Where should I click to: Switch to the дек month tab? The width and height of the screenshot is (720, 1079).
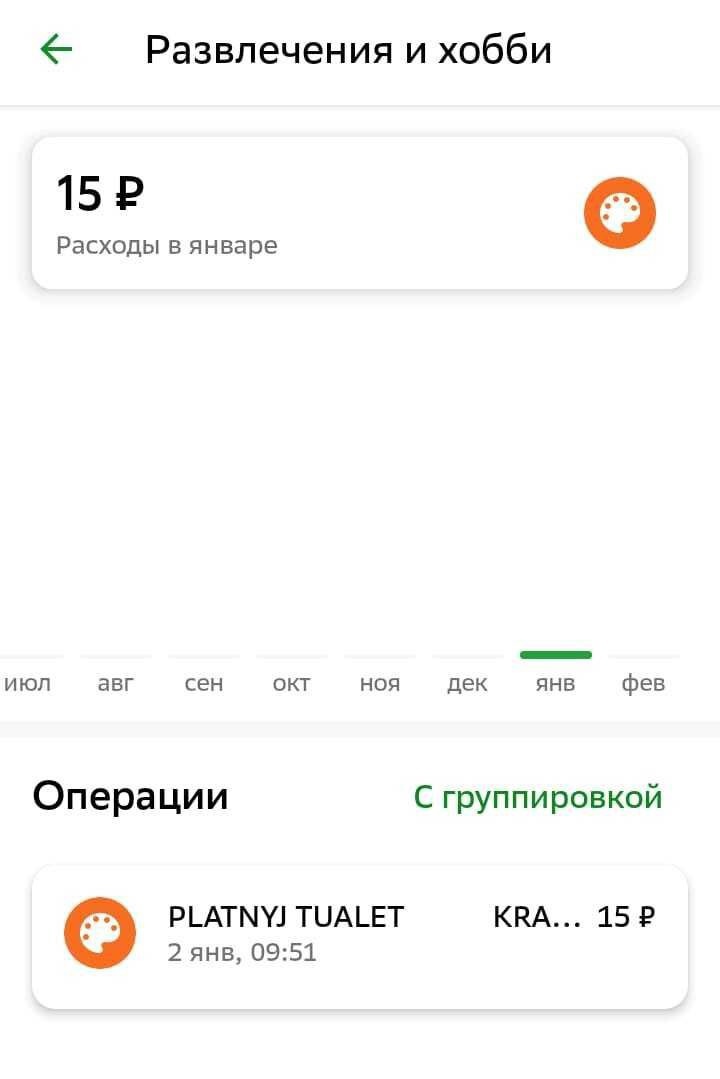tap(466, 682)
